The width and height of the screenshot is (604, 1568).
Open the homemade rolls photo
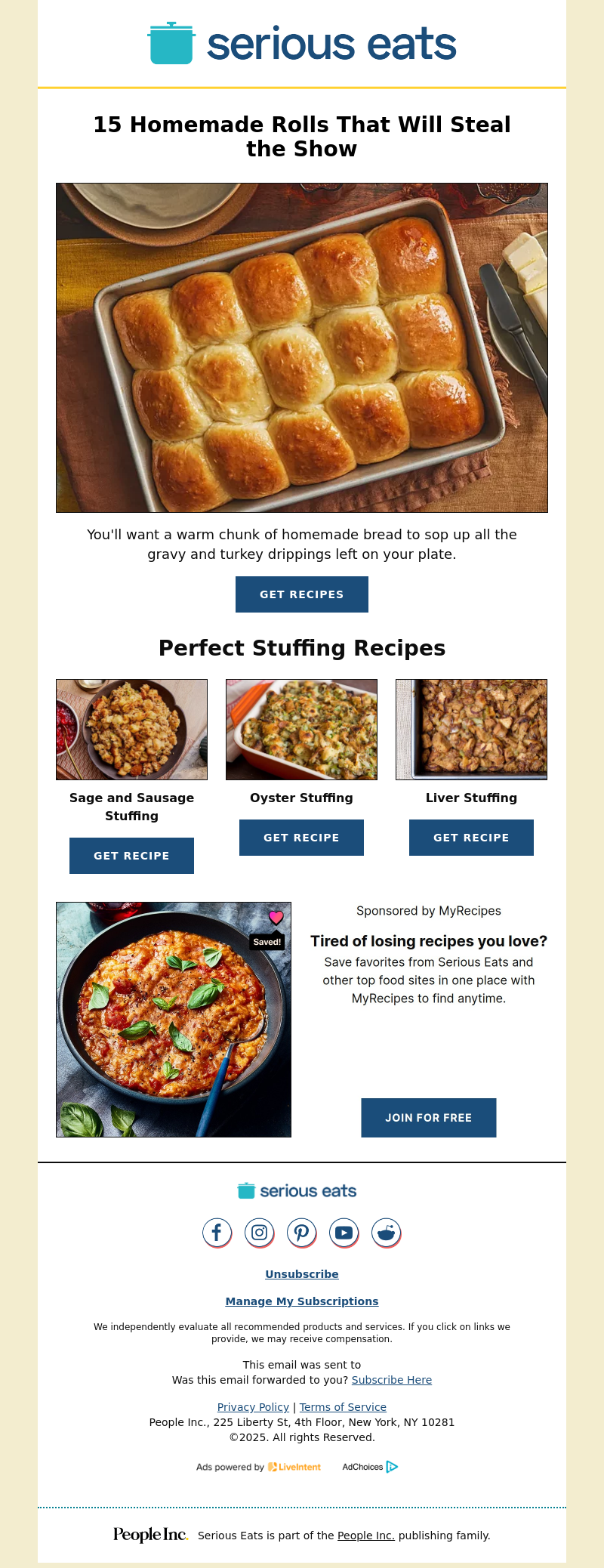[301, 347]
